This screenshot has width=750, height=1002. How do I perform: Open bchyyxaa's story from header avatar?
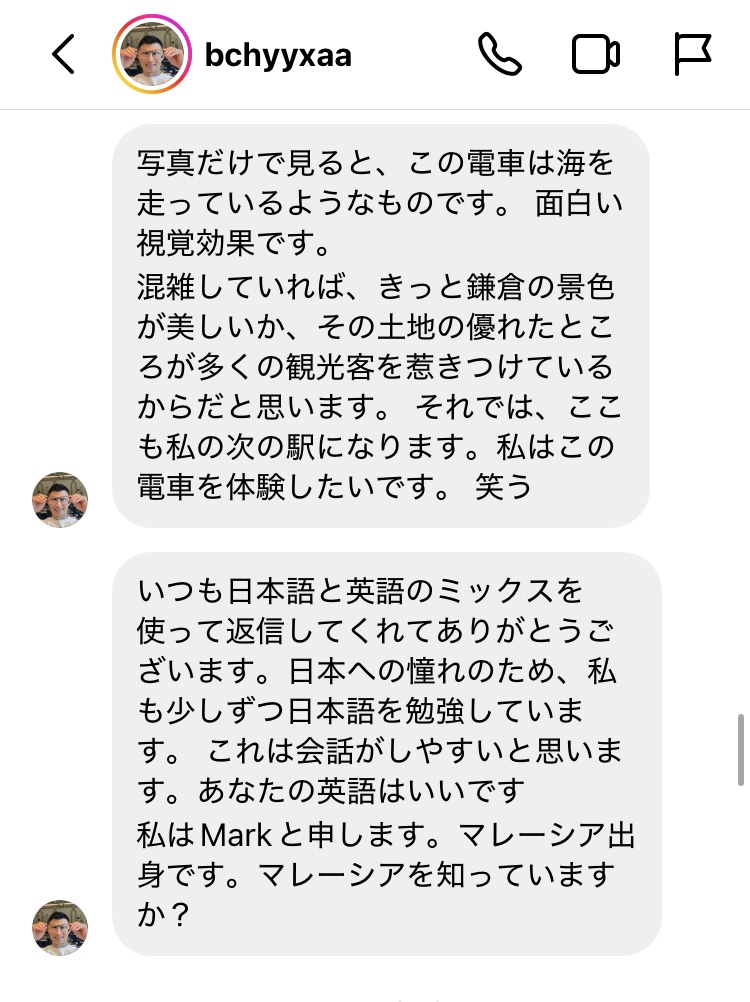150,54
